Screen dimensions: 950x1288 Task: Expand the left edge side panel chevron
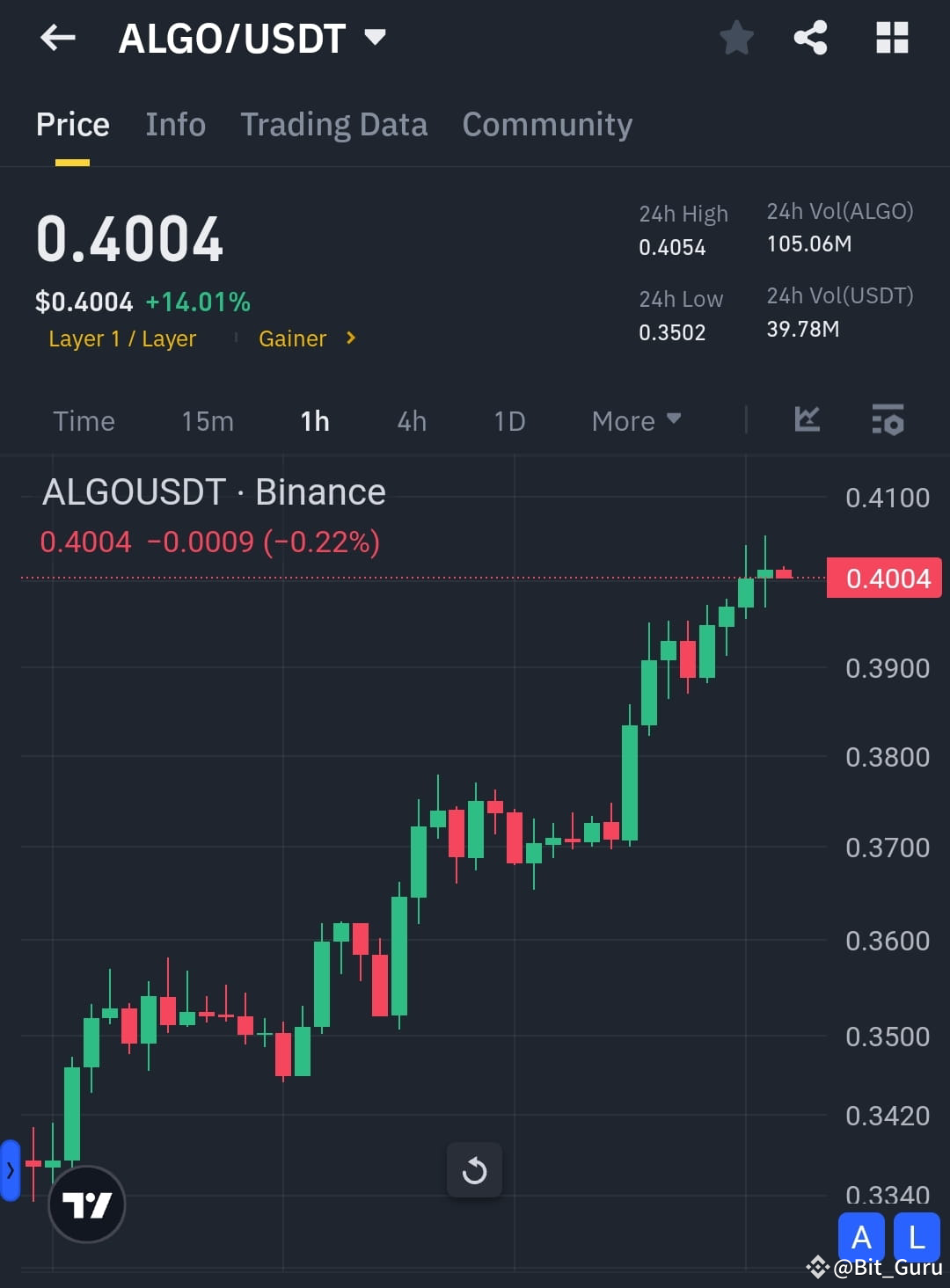(x=10, y=1170)
